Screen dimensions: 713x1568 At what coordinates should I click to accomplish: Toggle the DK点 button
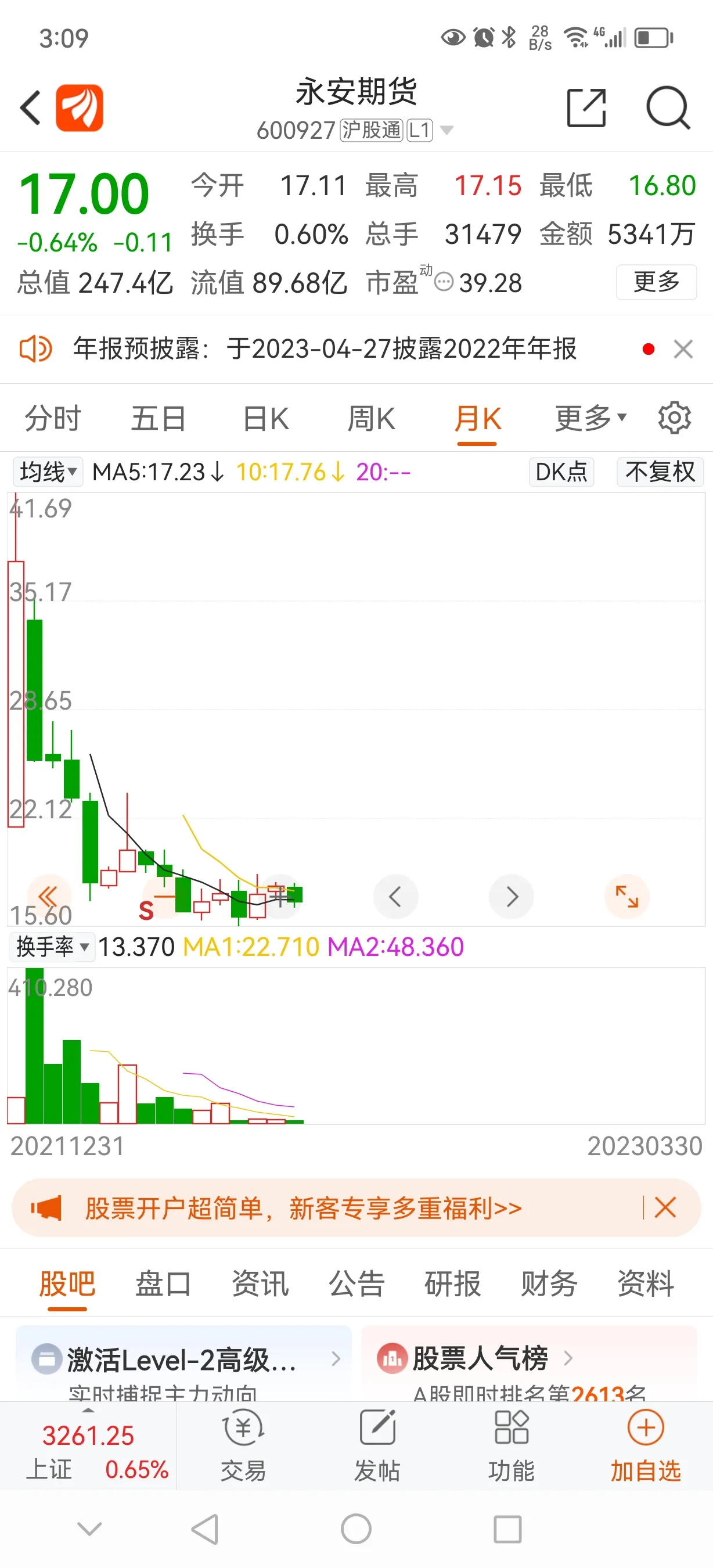[561, 472]
